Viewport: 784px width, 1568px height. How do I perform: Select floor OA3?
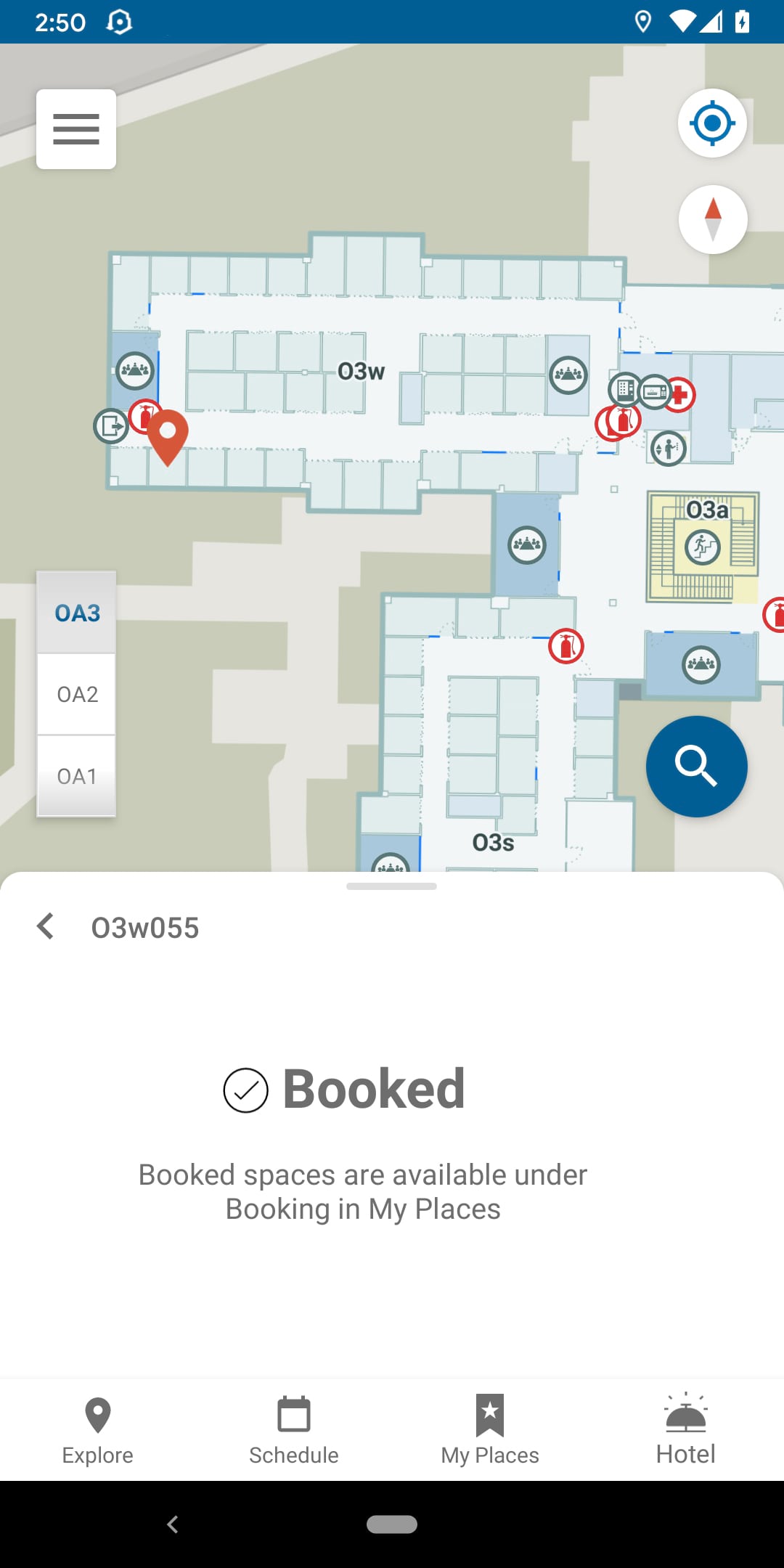77,613
